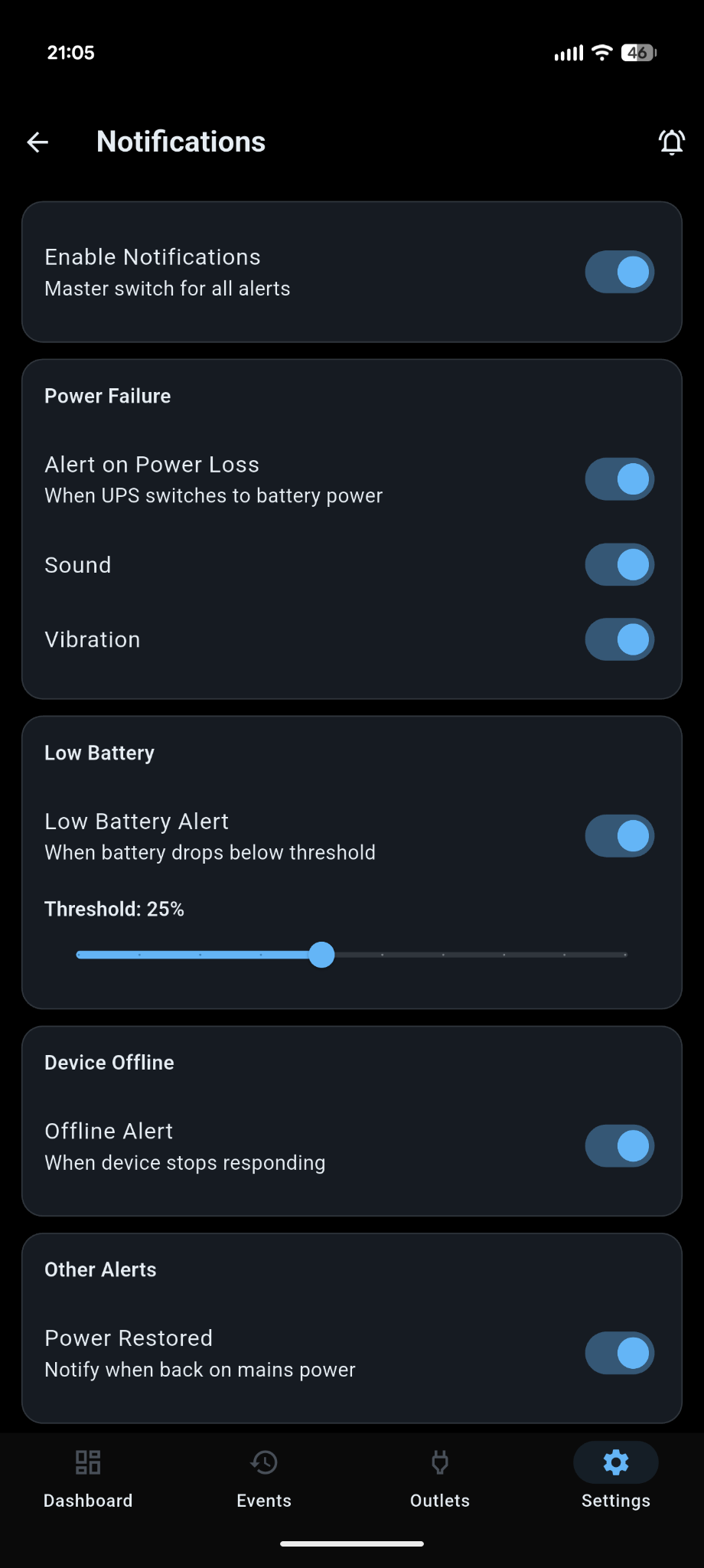This screenshot has width=704, height=1568.
Task: Turn off the Low Battery Alert
Action: click(x=619, y=835)
